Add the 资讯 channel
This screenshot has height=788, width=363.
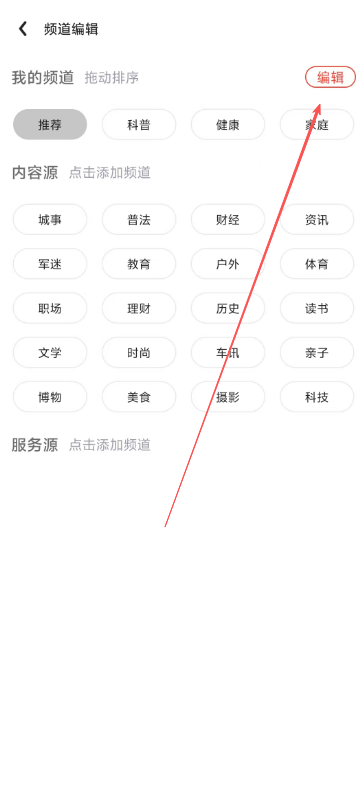click(317, 220)
